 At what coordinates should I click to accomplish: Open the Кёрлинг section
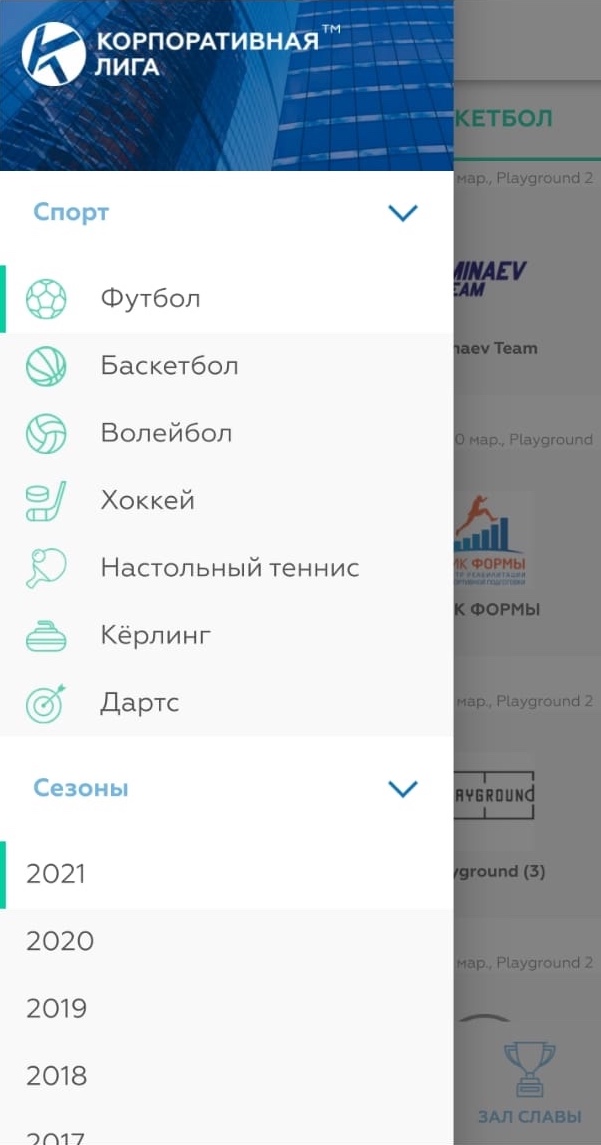coord(226,635)
